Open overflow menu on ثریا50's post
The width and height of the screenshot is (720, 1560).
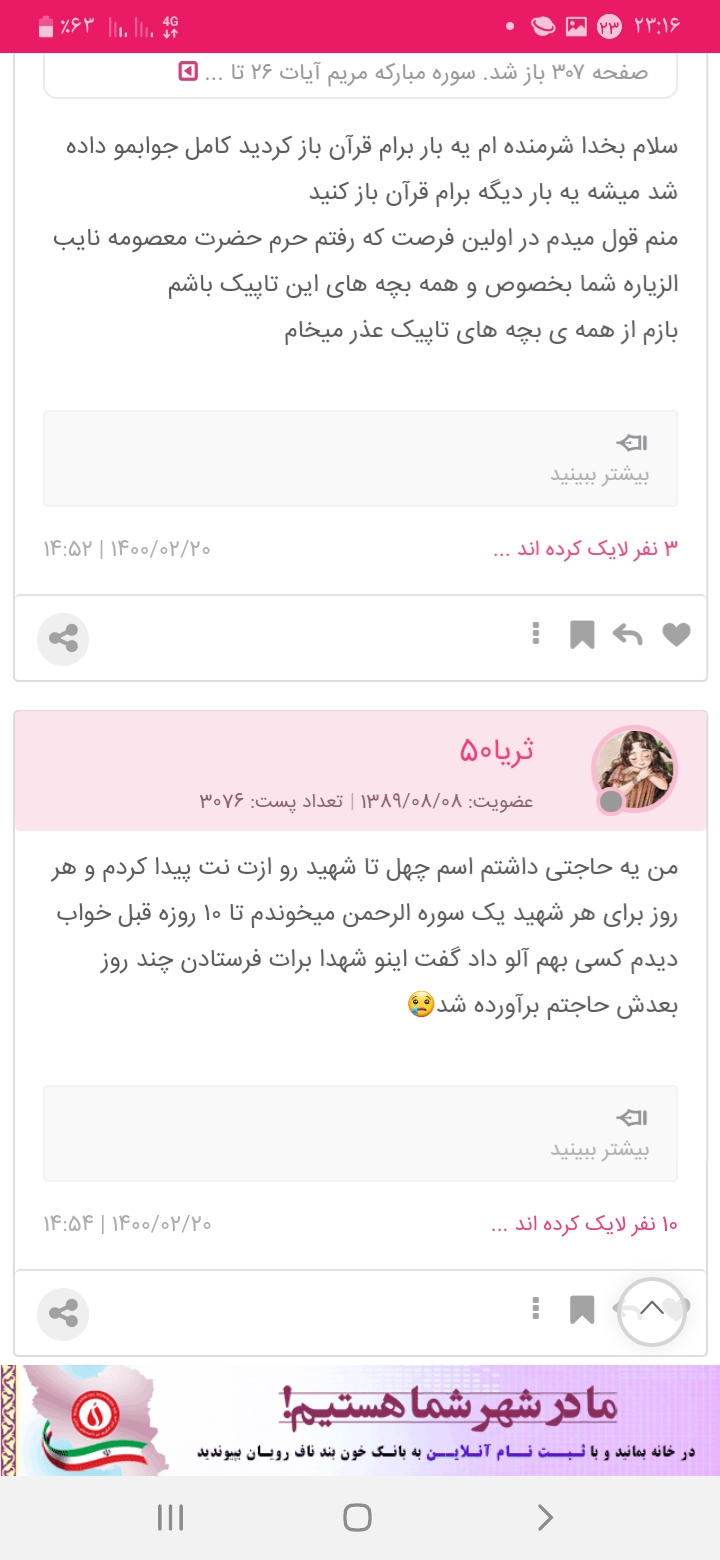(536, 1308)
